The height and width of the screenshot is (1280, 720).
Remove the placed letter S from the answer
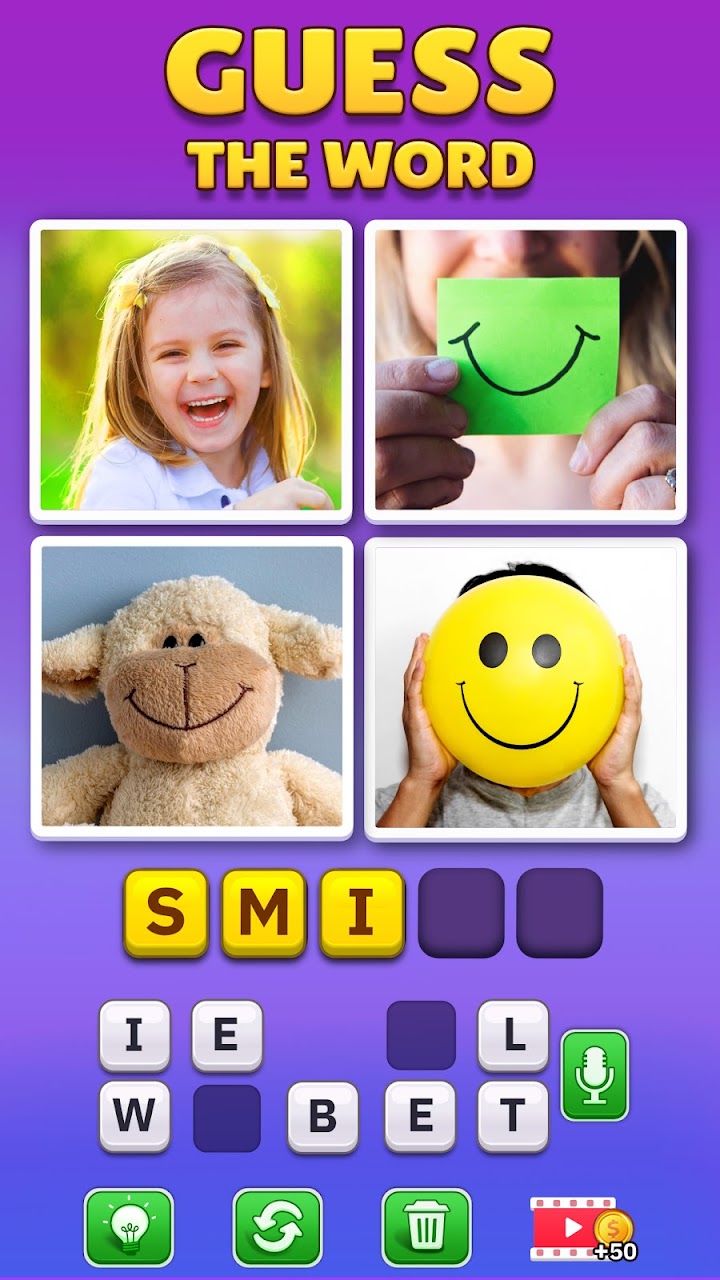165,912
